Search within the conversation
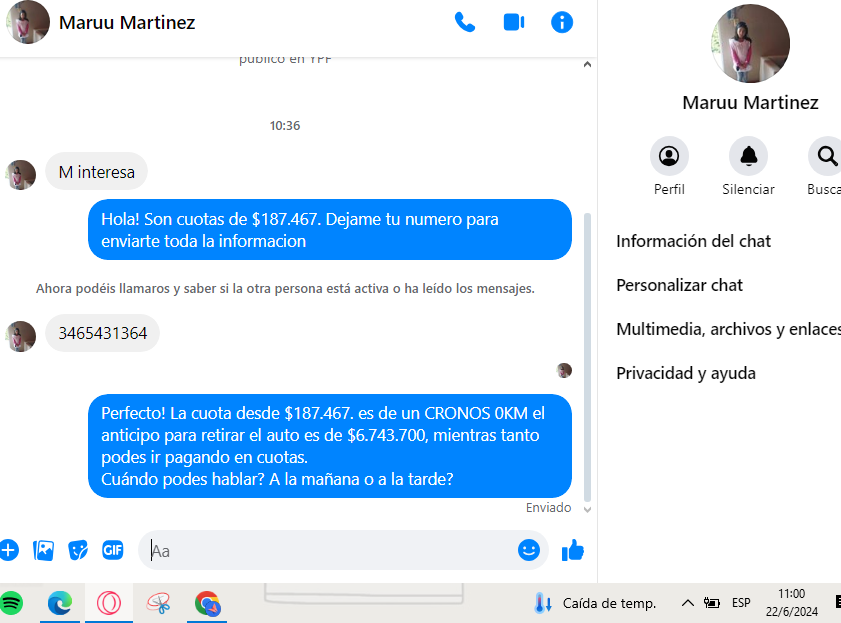The width and height of the screenshot is (841, 623). point(826,156)
